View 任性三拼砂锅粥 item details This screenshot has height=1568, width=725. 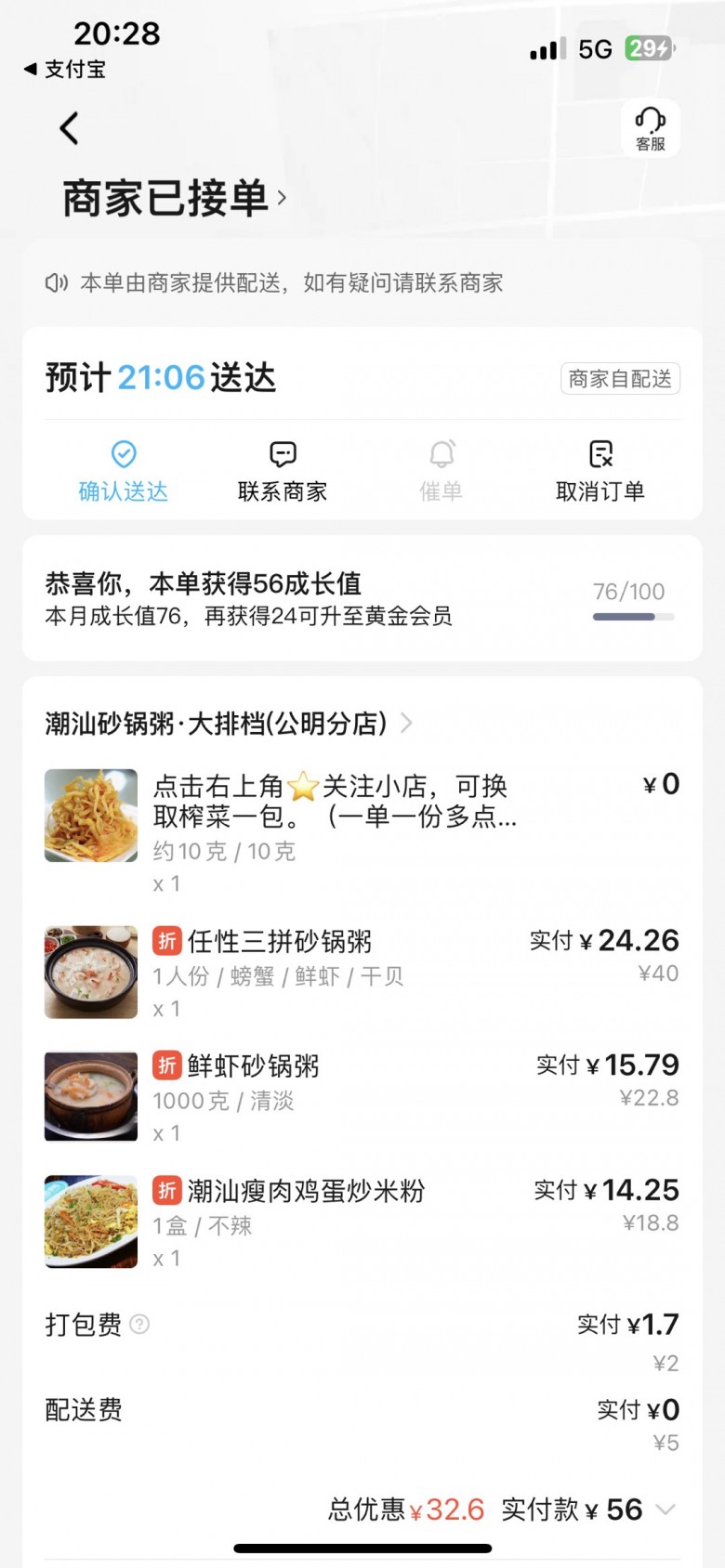279,942
